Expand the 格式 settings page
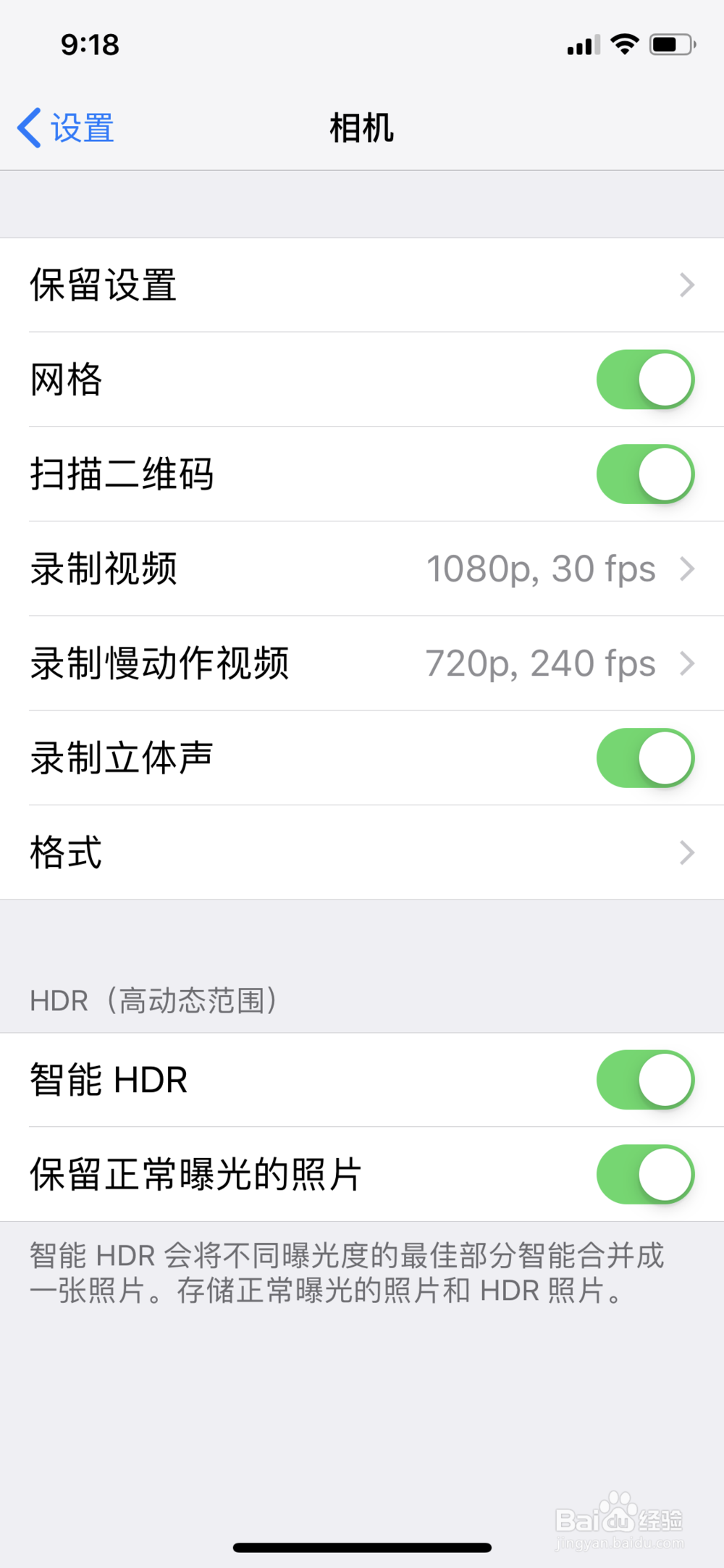The height and width of the screenshot is (1568, 724). pos(362,852)
